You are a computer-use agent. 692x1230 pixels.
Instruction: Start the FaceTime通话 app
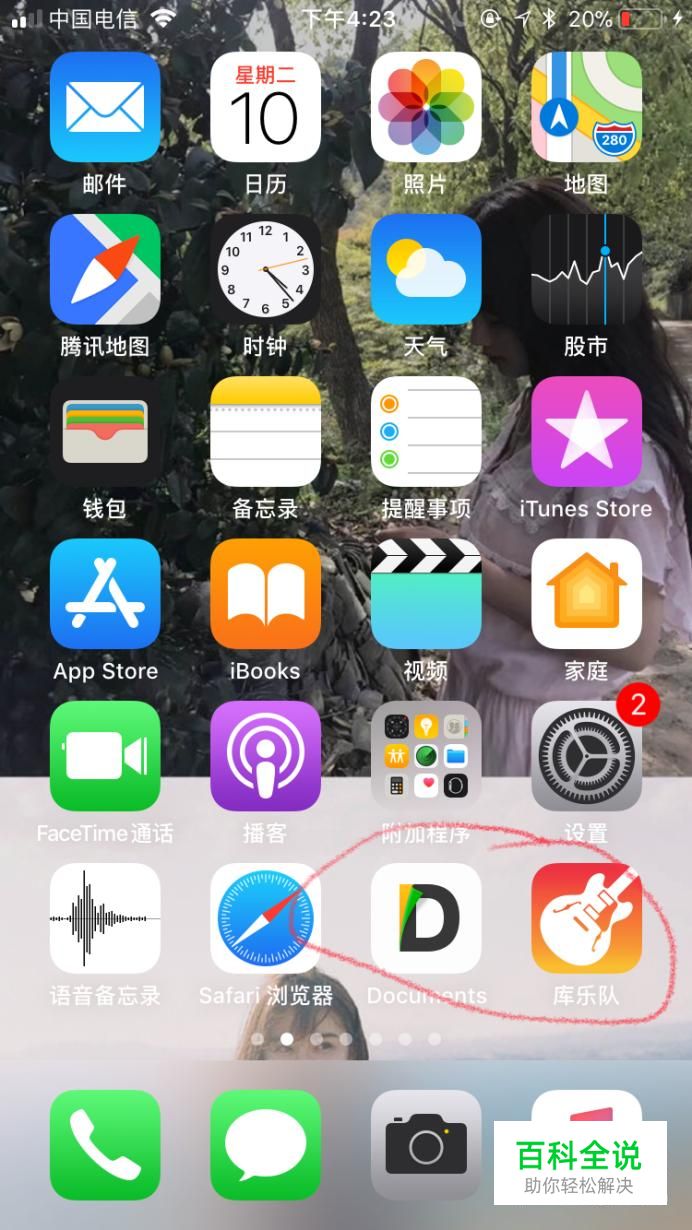(105, 756)
